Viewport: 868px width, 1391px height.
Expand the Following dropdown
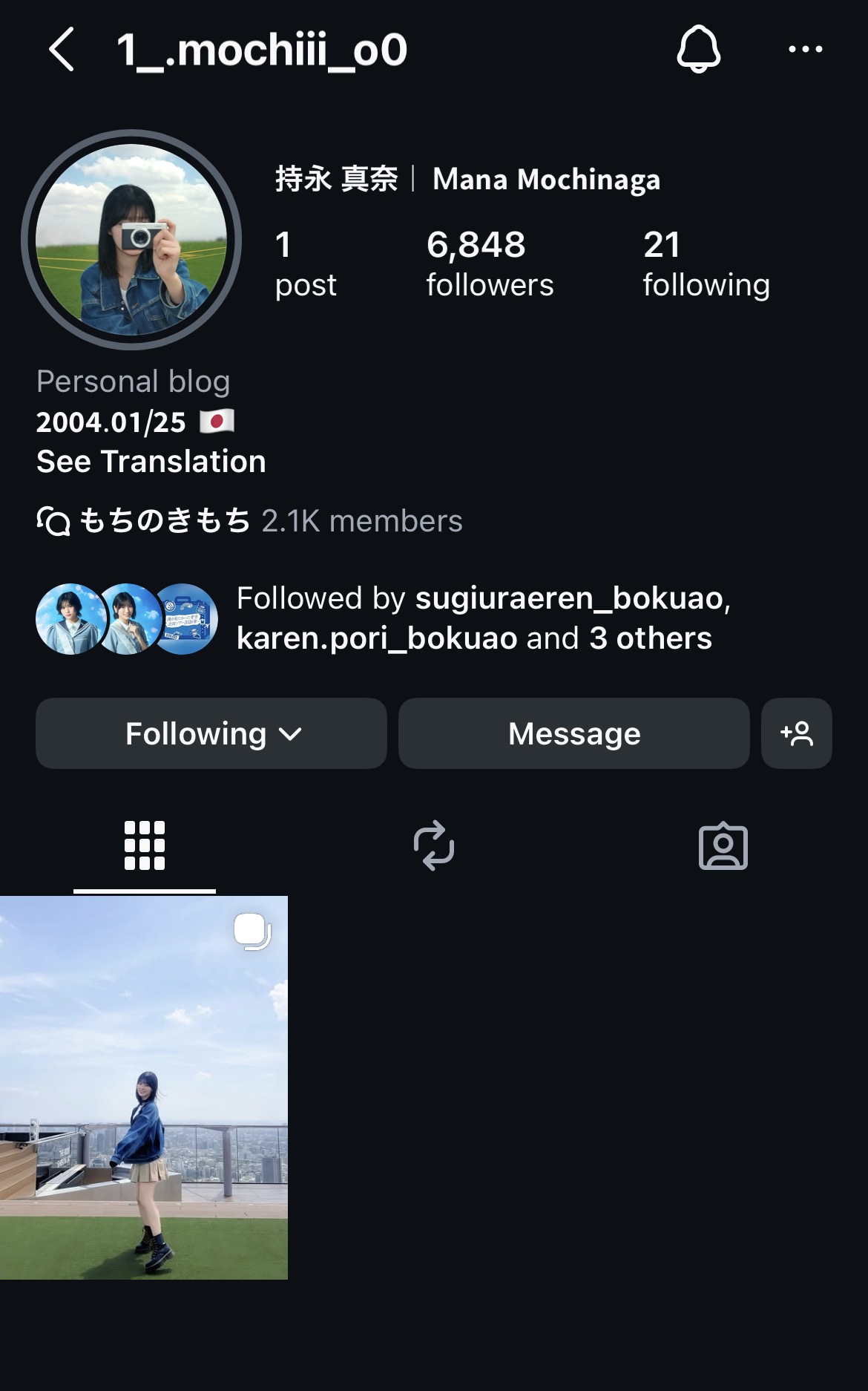click(211, 733)
